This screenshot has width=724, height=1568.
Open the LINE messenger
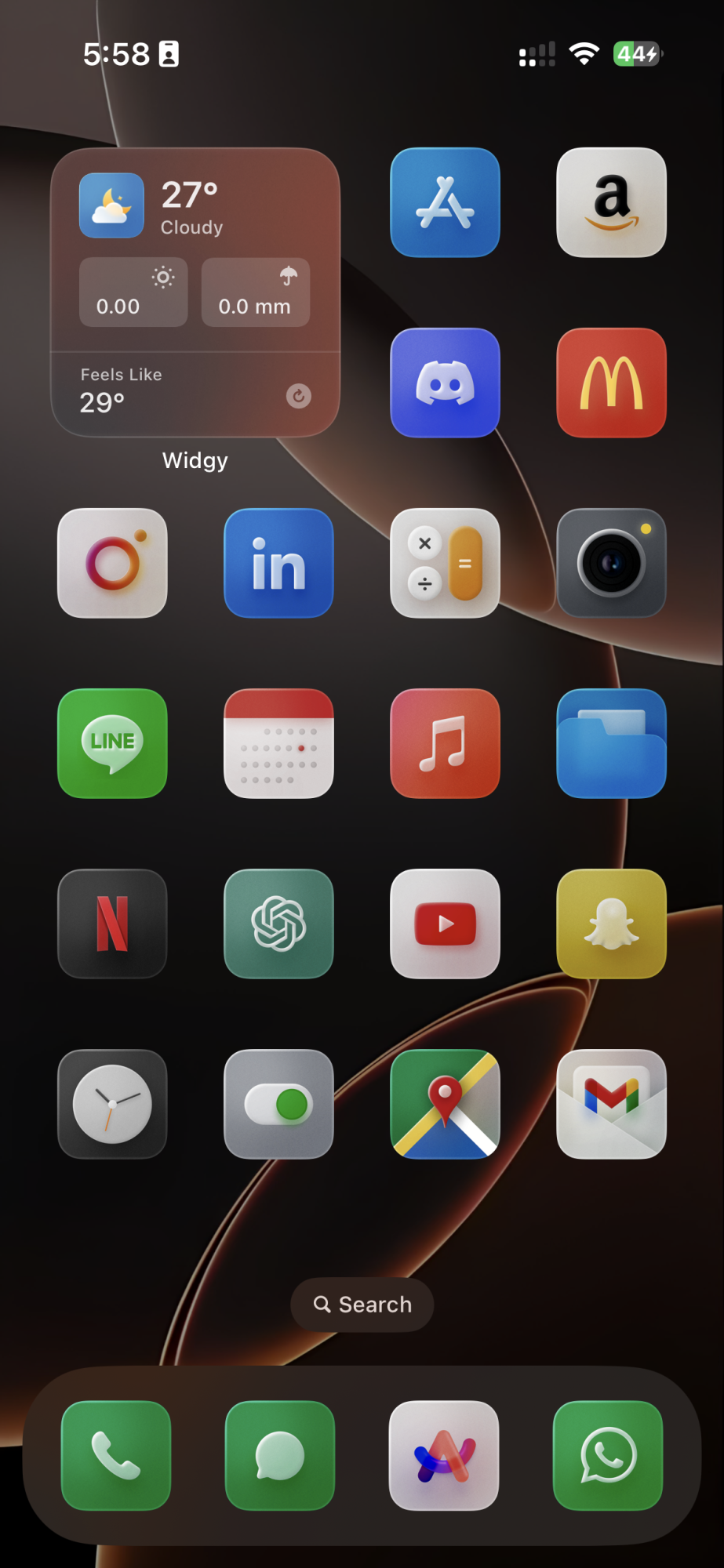112,743
